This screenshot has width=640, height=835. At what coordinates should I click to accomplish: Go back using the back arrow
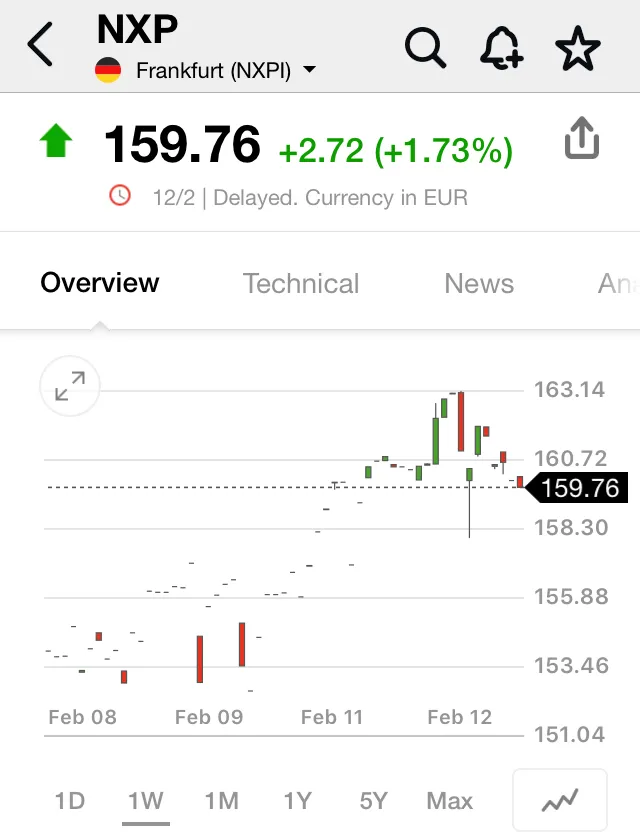40,44
